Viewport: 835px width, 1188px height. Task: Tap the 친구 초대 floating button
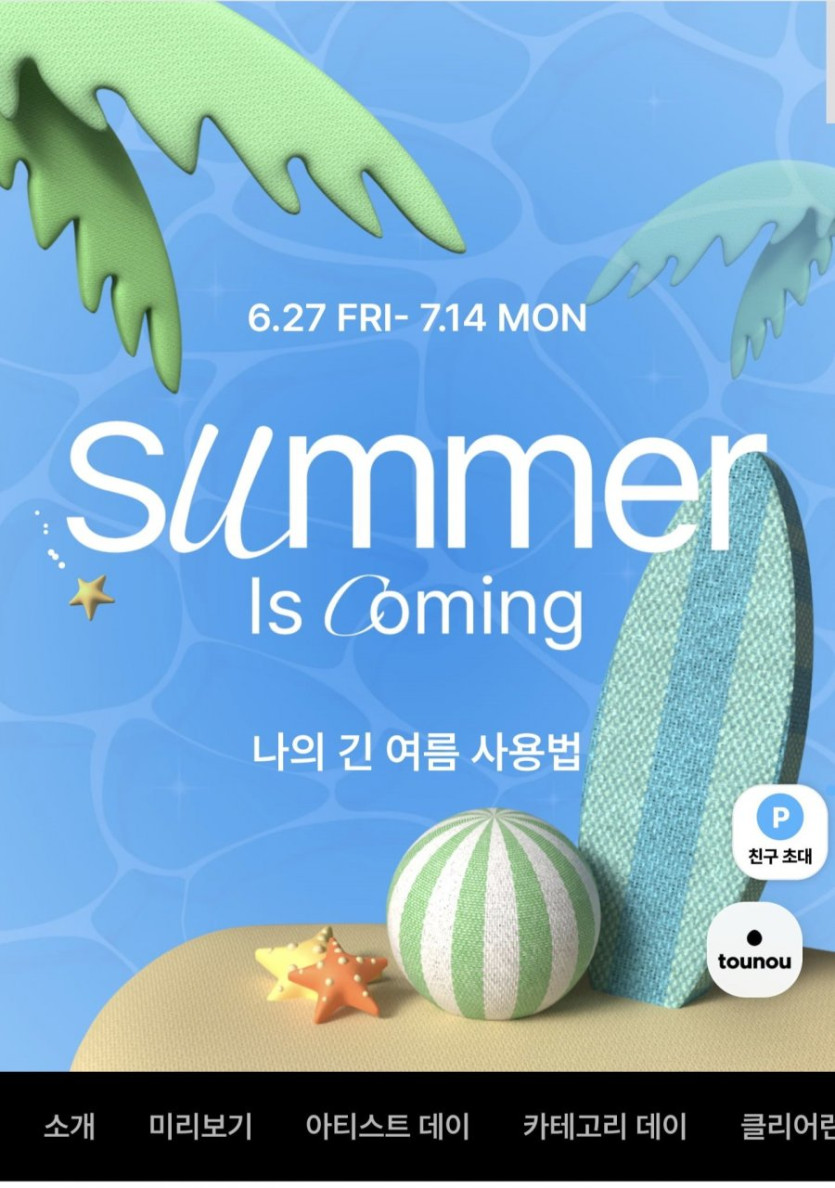[780, 832]
